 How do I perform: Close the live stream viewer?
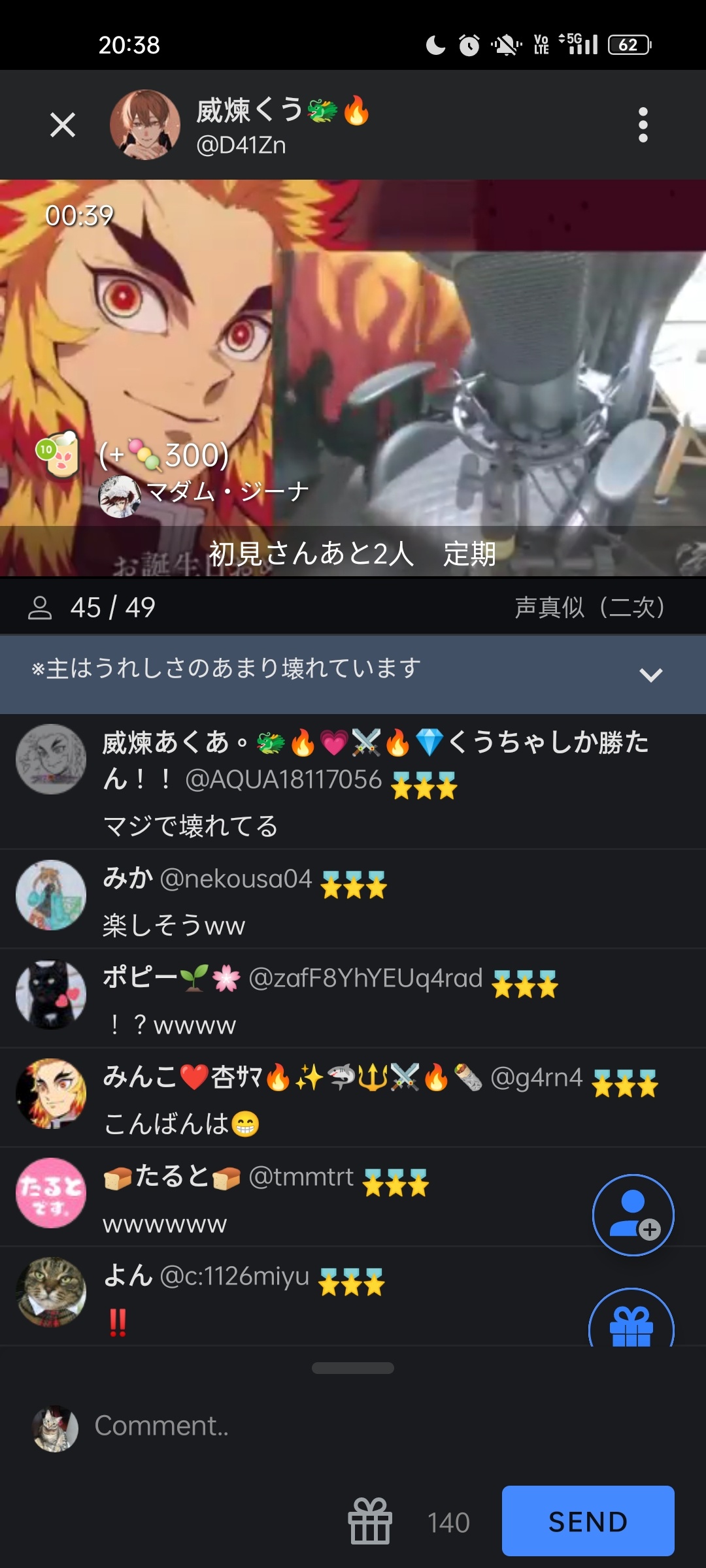[63, 125]
